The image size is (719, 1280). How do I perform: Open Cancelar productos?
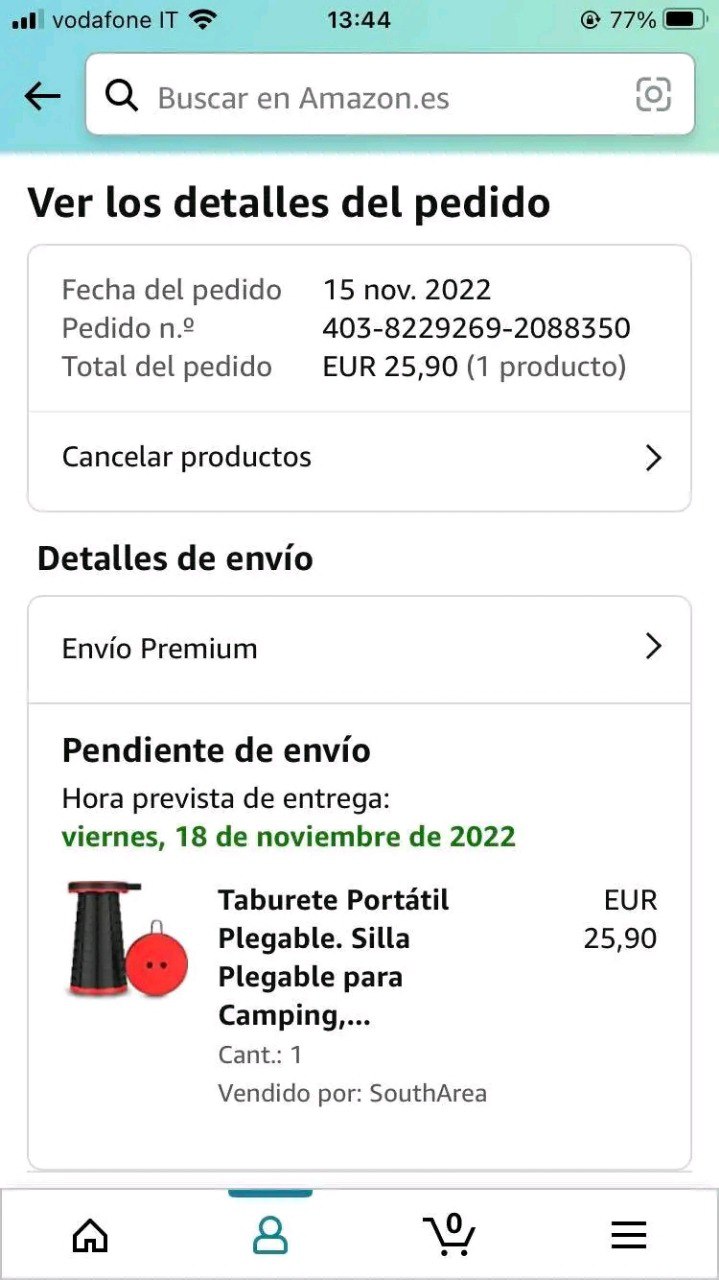(359, 458)
